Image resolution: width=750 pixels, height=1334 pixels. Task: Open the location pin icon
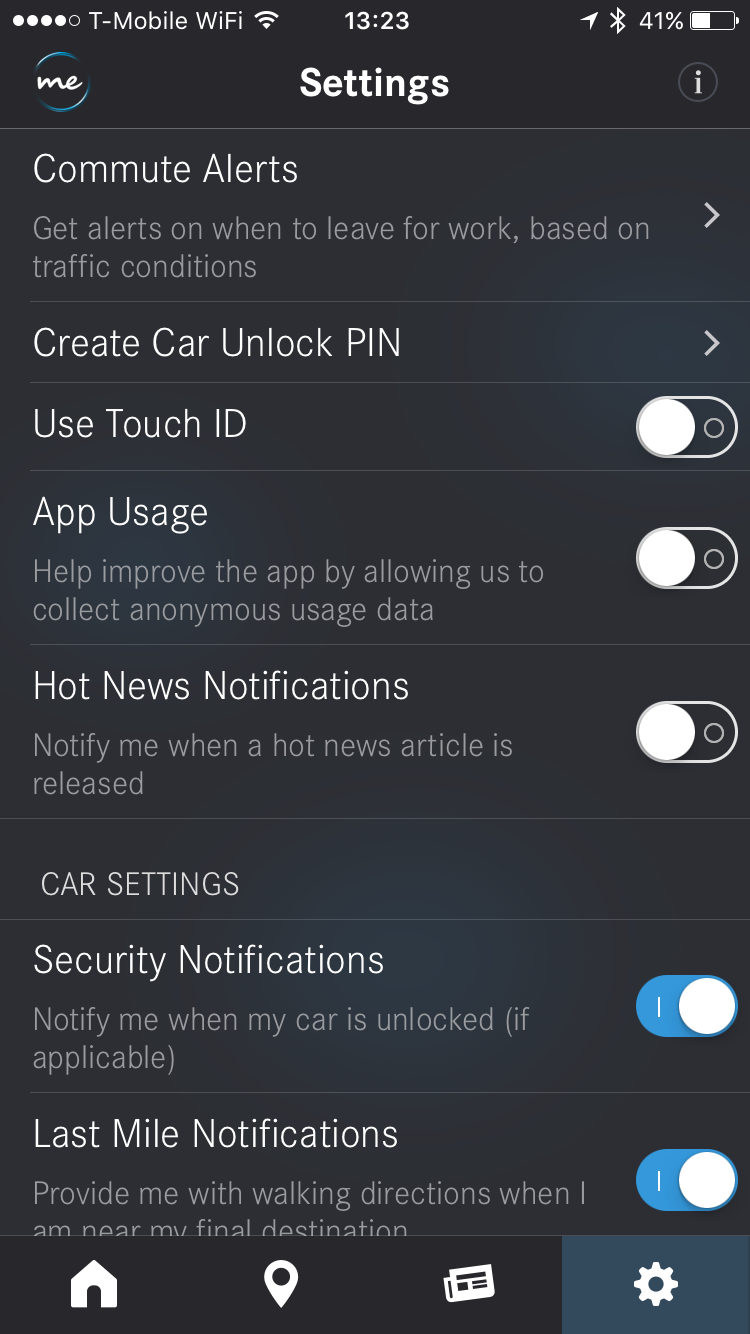281,1284
